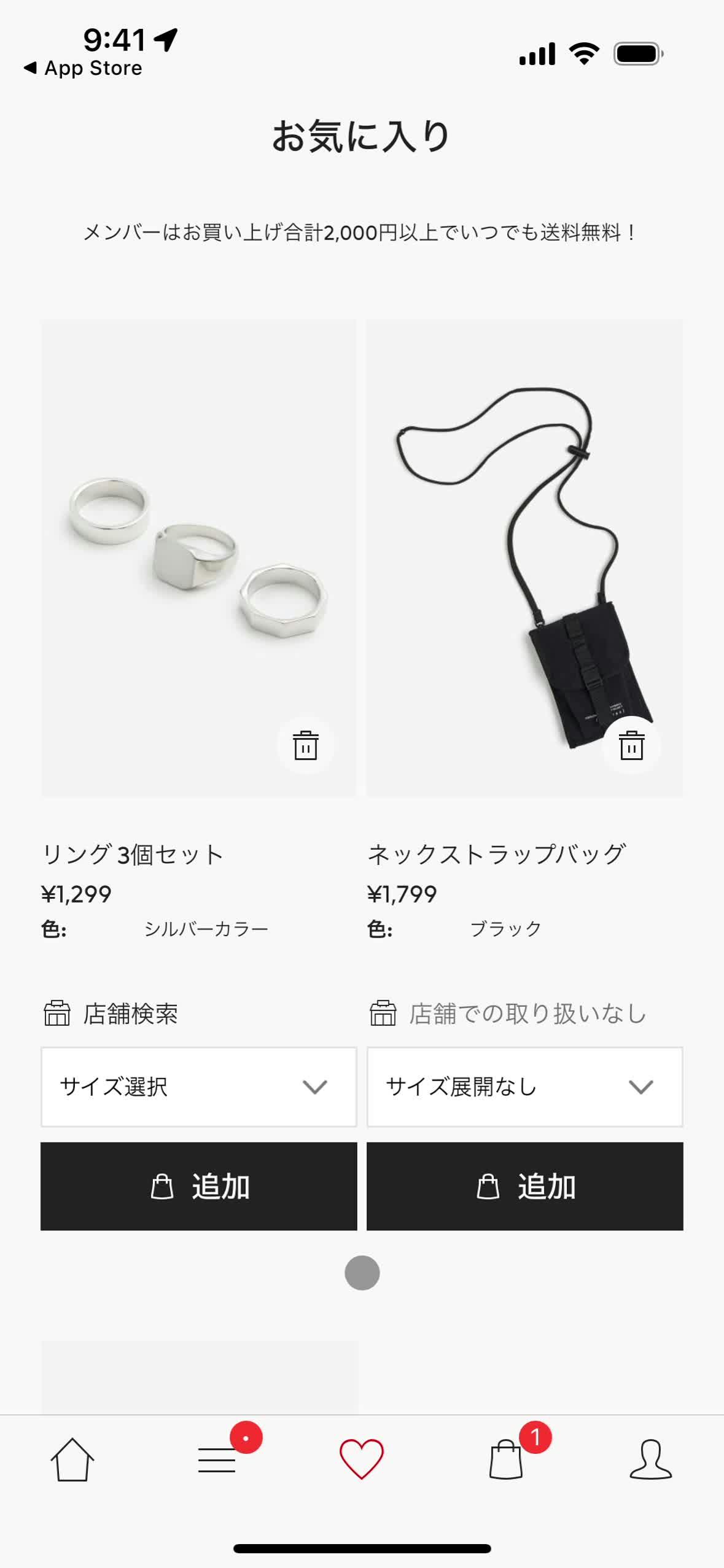Remove リング 3個セット from favorites
This screenshot has height=1568, width=724.
(305, 745)
